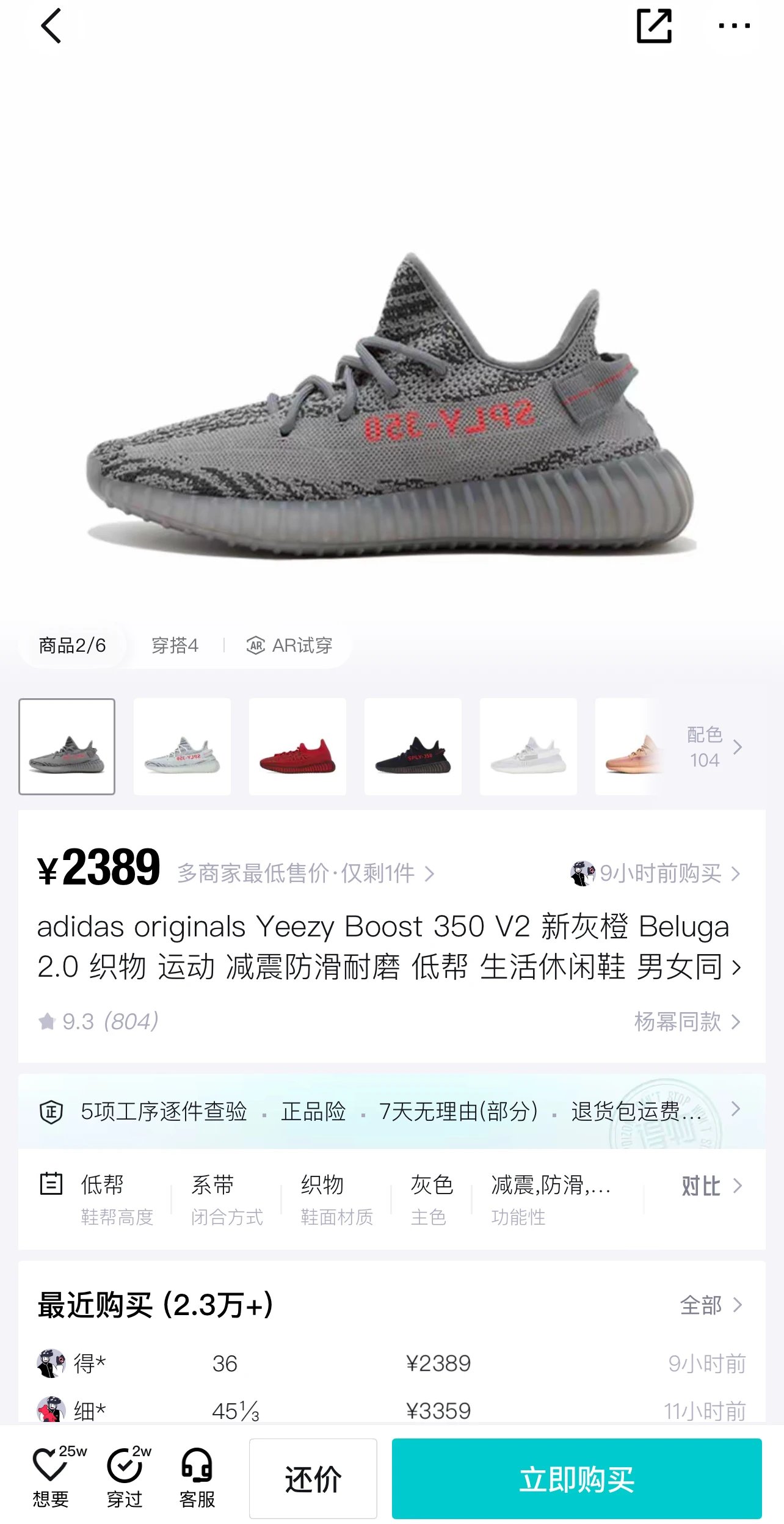This screenshot has width=784, height=1524.
Task: Go back with the top-left arrow
Action: click(x=51, y=26)
